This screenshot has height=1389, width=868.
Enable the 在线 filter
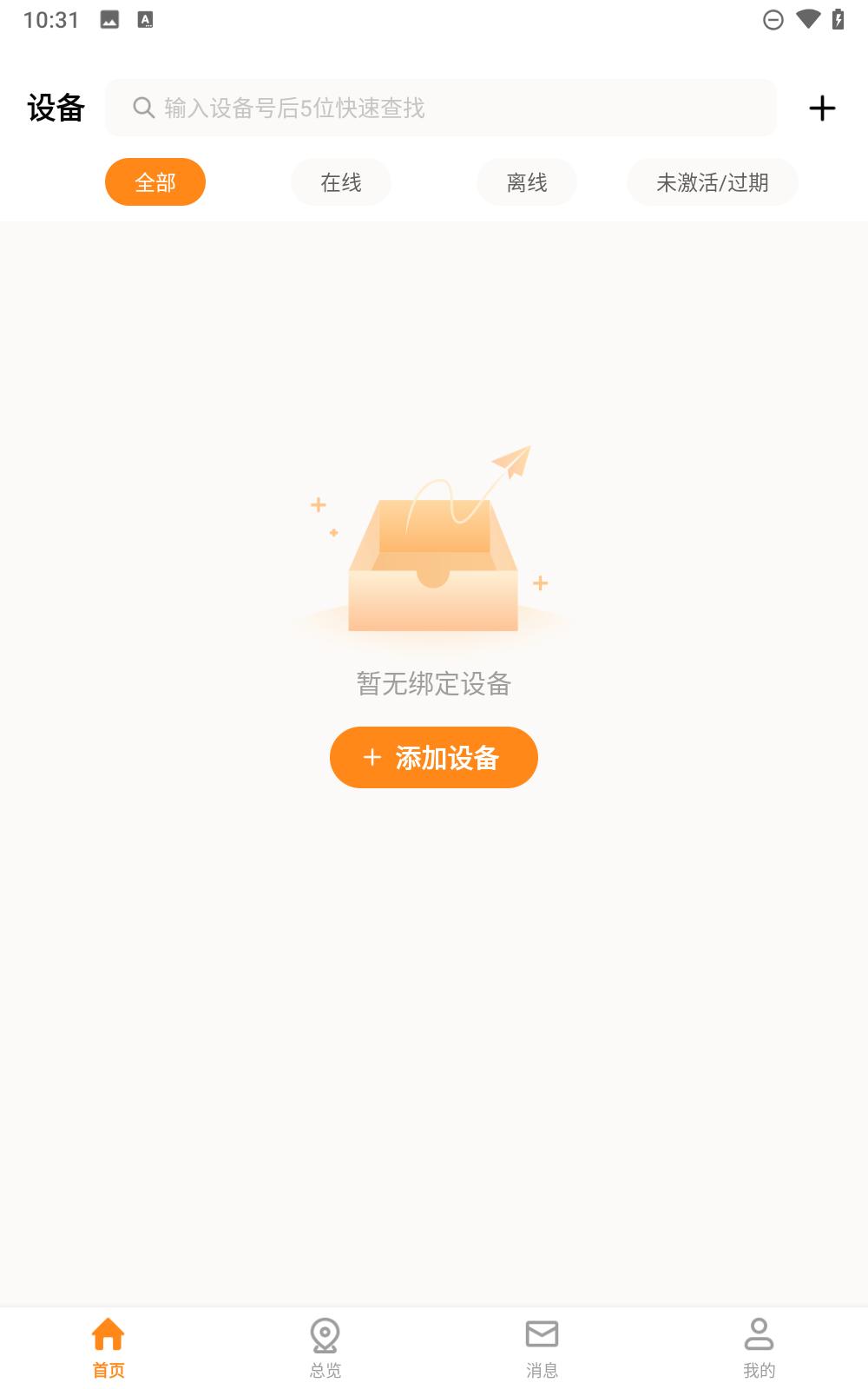click(x=340, y=181)
